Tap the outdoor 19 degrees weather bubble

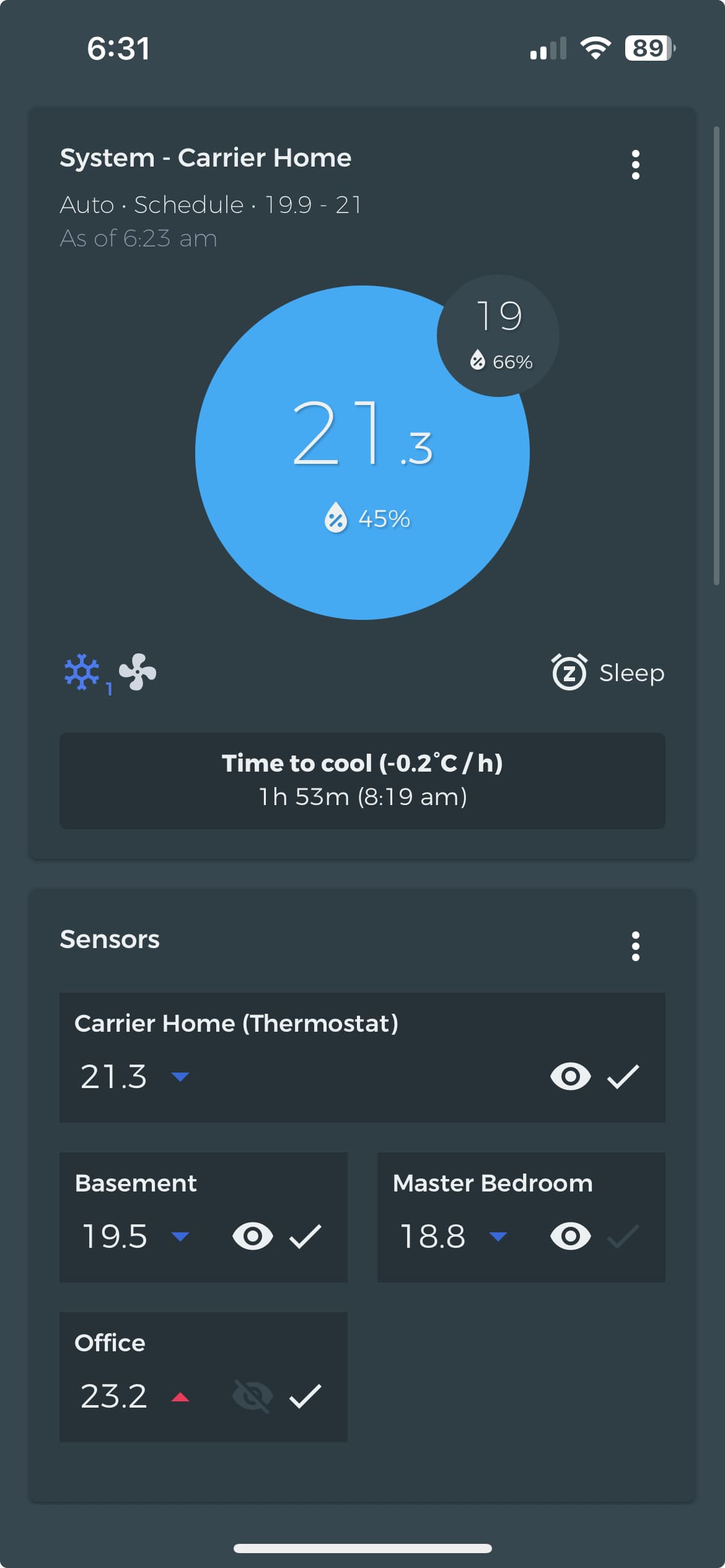498,336
